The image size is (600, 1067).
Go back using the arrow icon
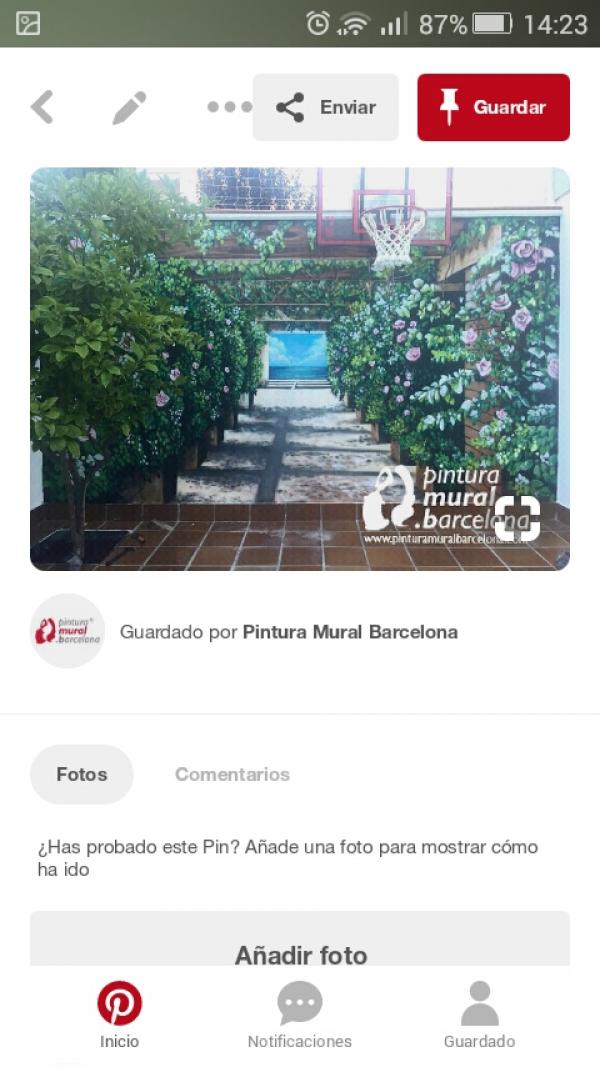[x=42, y=107]
